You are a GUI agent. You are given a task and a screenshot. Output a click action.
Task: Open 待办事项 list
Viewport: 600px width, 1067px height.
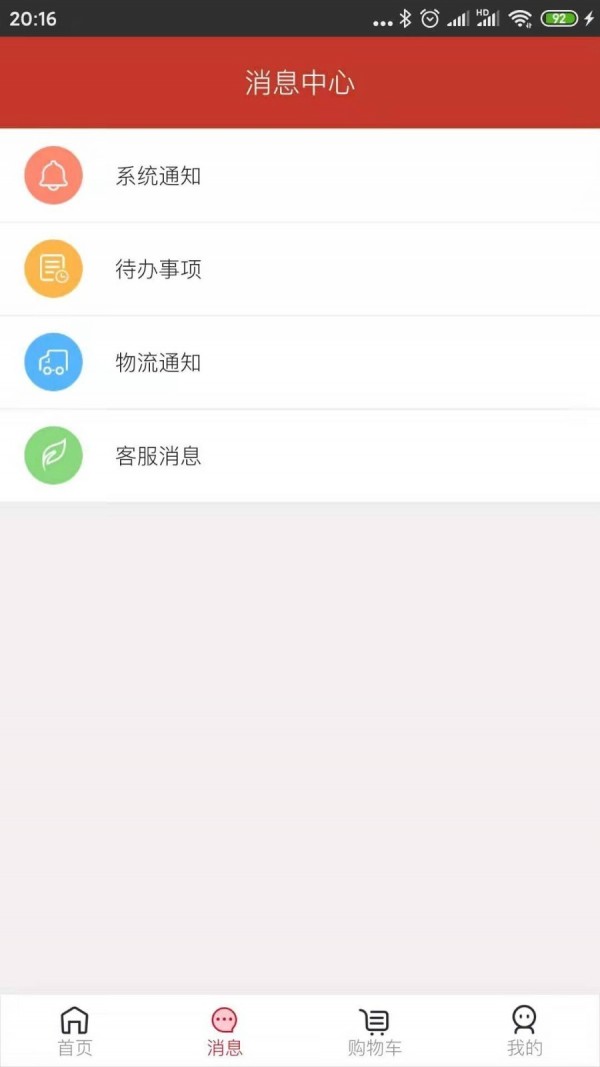coord(300,269)
